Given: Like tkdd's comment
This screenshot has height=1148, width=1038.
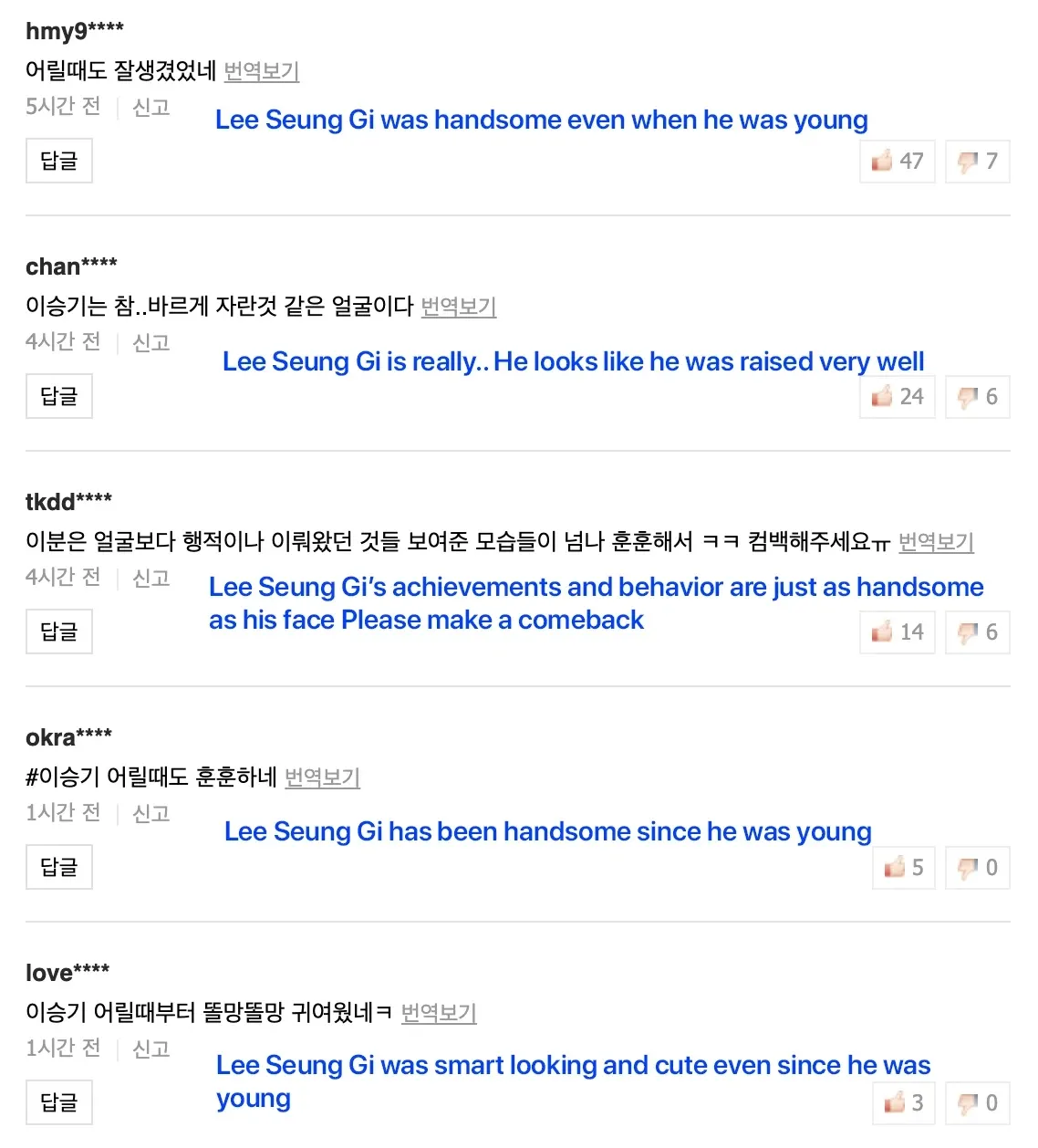Looking at the screenshot, I should tap(897, 632).
